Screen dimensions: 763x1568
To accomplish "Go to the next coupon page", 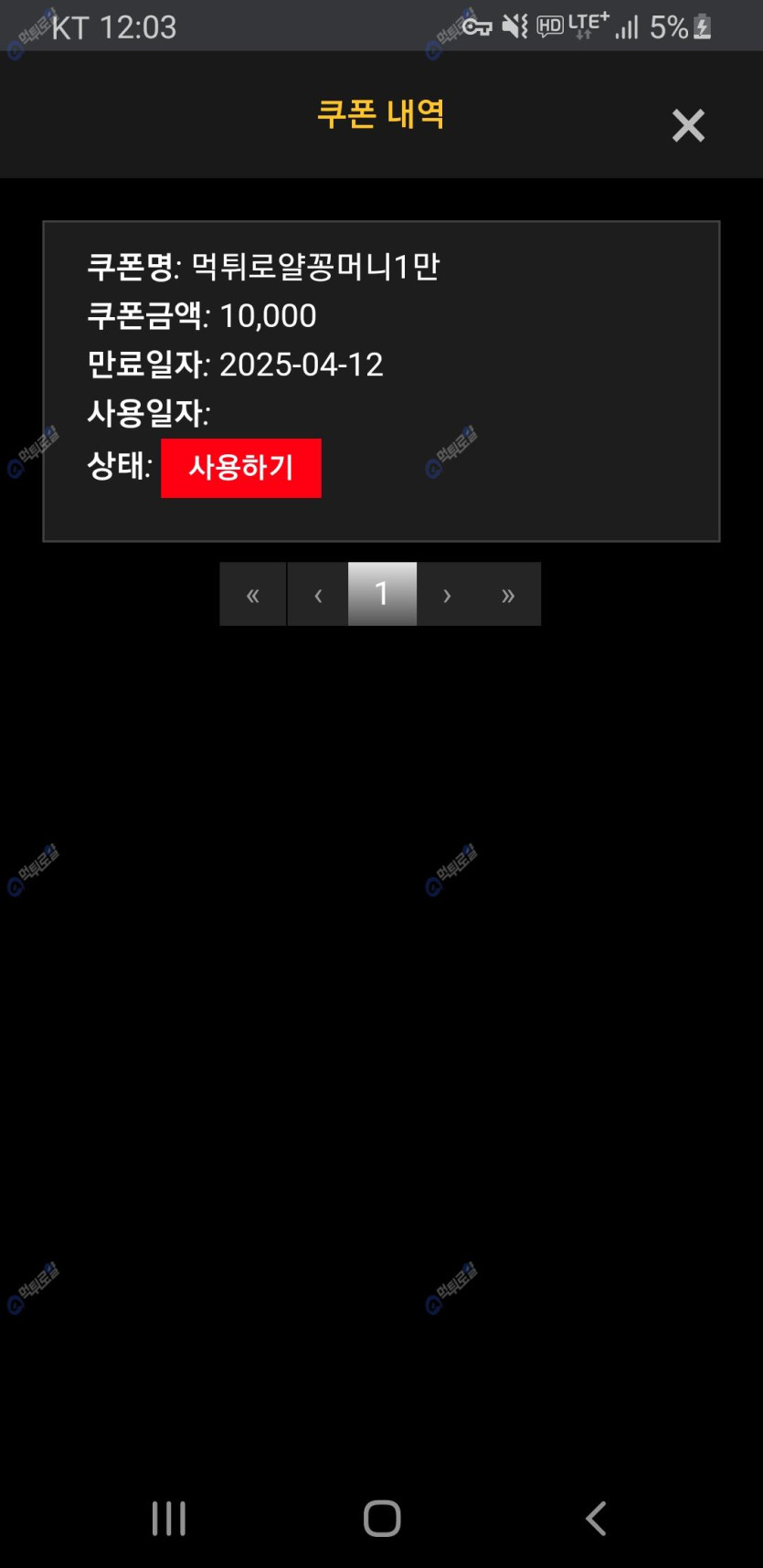I will click(447, 594).
